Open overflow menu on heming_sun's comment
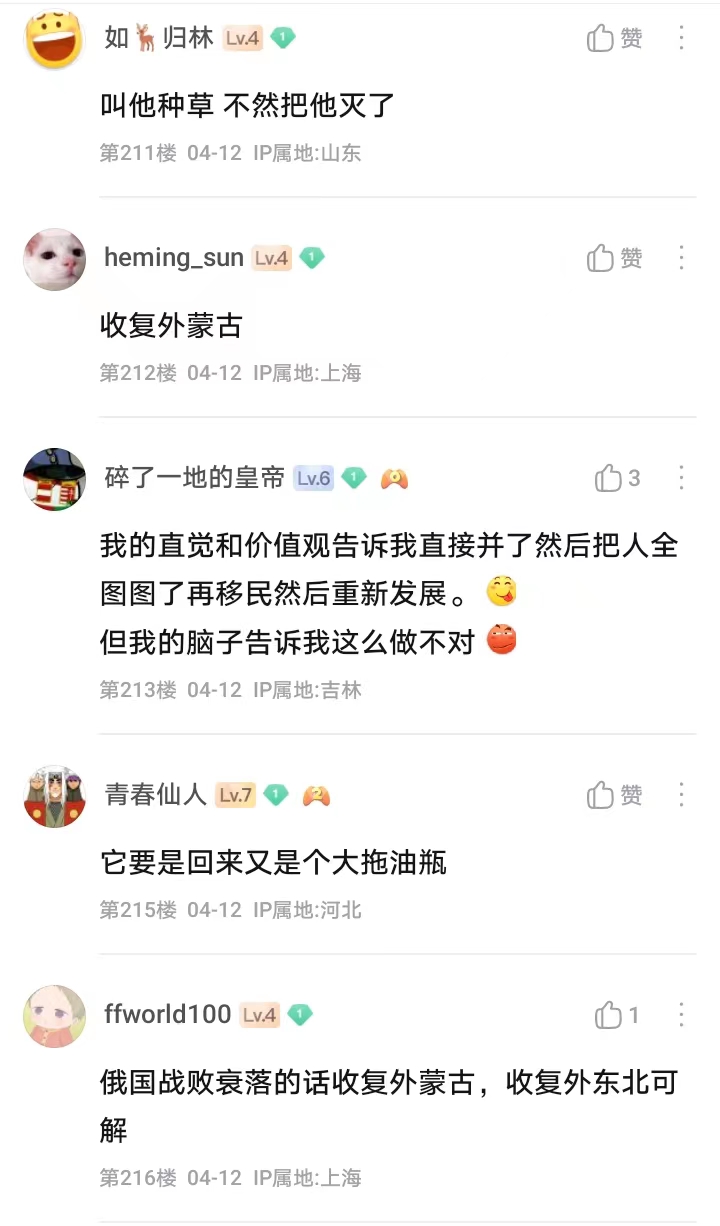Screen dimensions: 720x1226 (x=682, y=258)
